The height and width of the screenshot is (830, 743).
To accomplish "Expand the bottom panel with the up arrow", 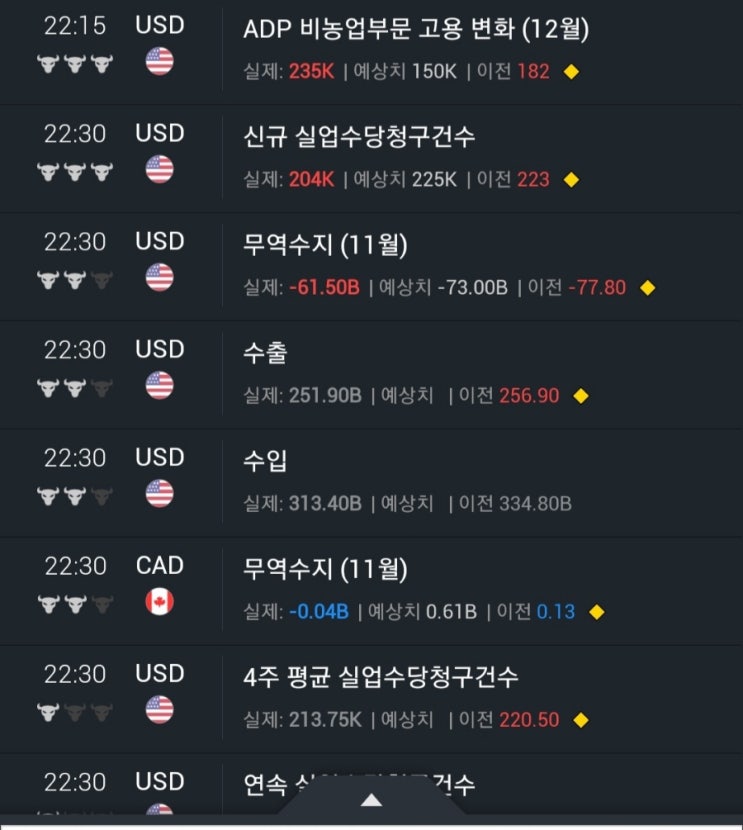I will click(371, 801).
